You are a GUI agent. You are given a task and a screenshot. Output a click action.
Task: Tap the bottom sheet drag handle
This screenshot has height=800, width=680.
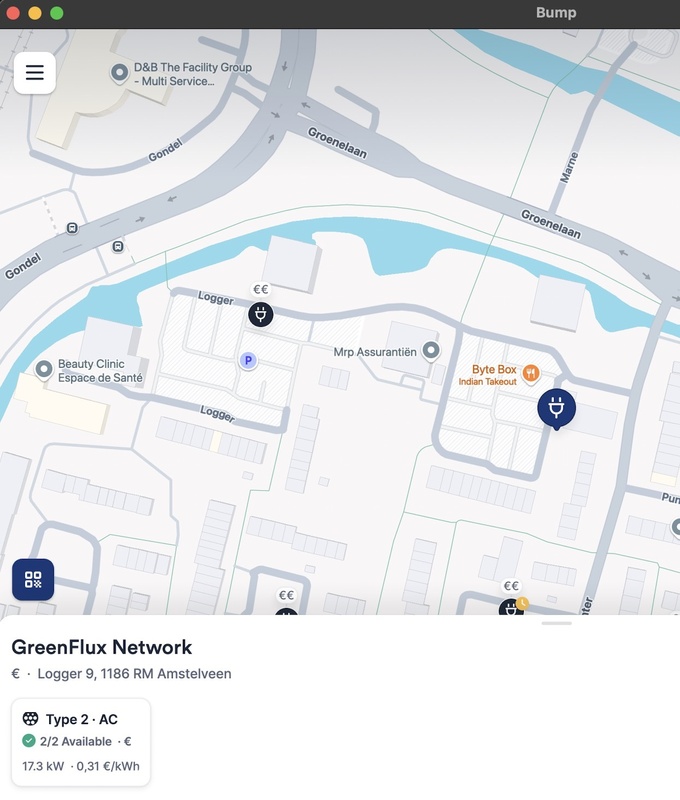[x=556, y=623]
